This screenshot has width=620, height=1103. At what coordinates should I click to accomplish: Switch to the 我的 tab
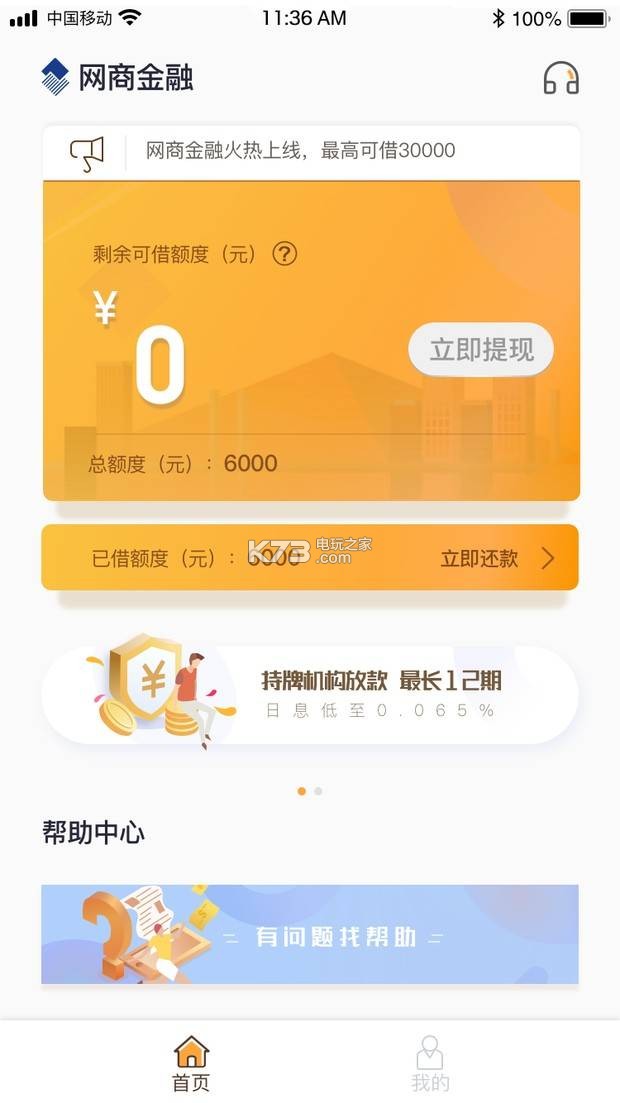pyautogui.click(x=430, y=1063)
